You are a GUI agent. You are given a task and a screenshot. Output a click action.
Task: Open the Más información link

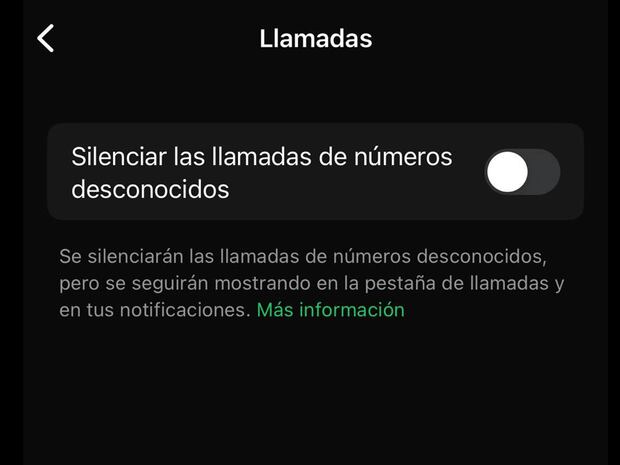tap(330, 310)
